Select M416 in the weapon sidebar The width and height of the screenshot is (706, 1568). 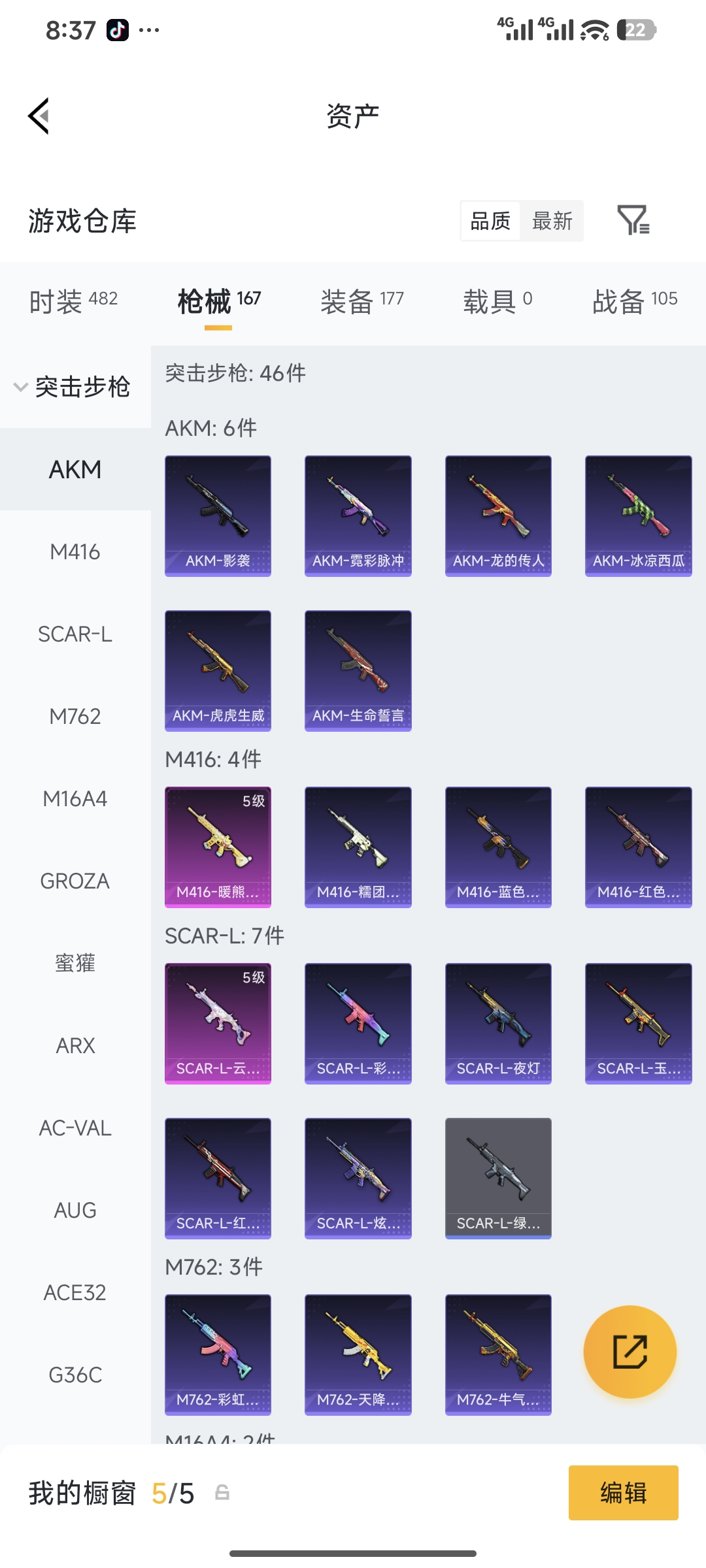point(75,552)
